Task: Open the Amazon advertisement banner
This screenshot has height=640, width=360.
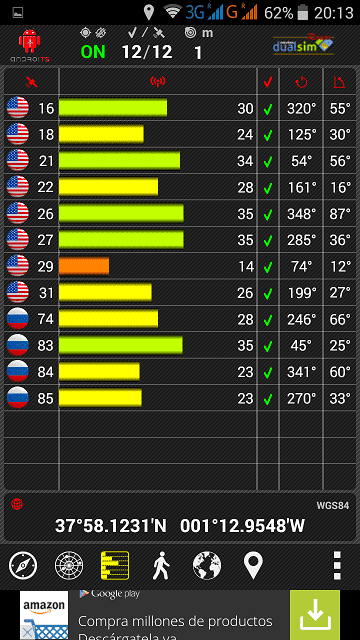Action: tap(180, 615)
